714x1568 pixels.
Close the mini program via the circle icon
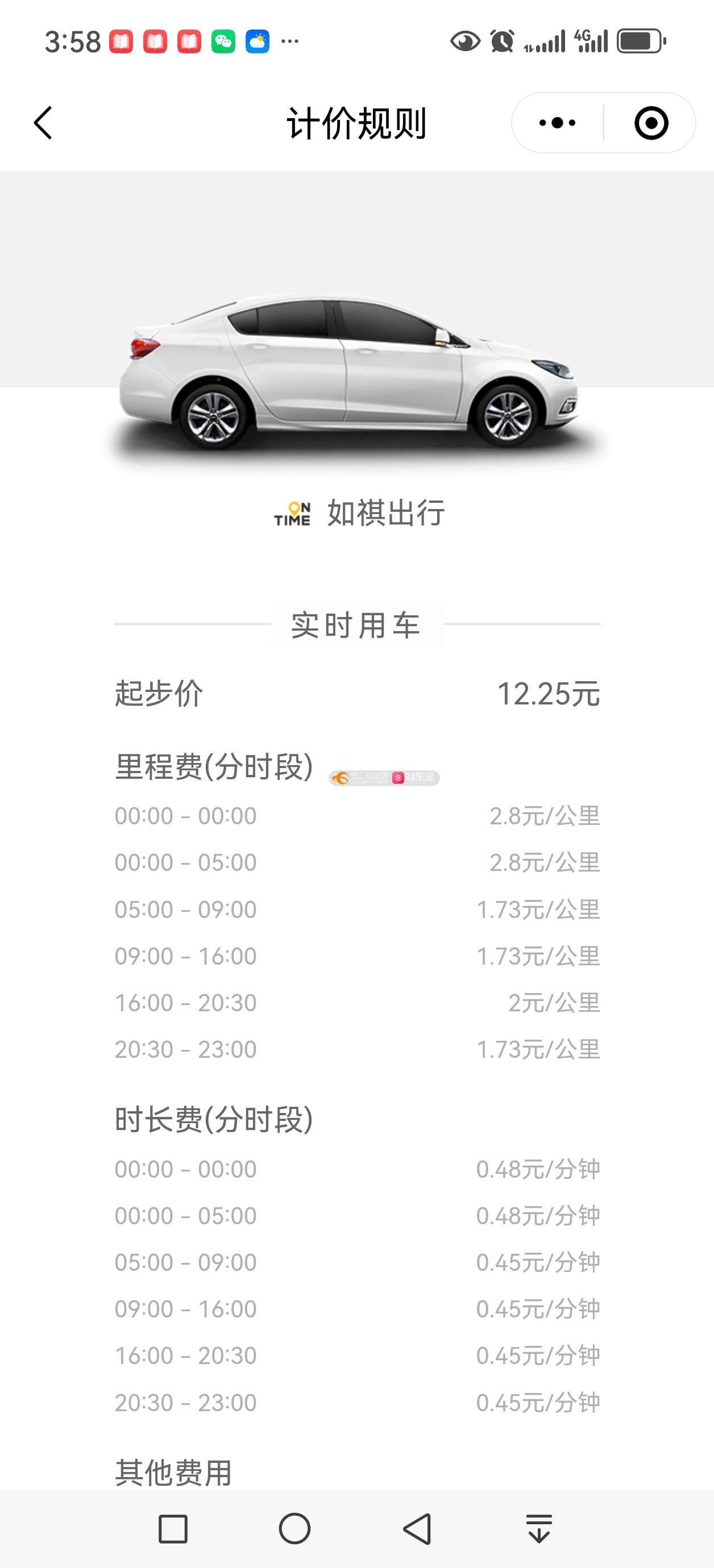click(x=651, y=123)
